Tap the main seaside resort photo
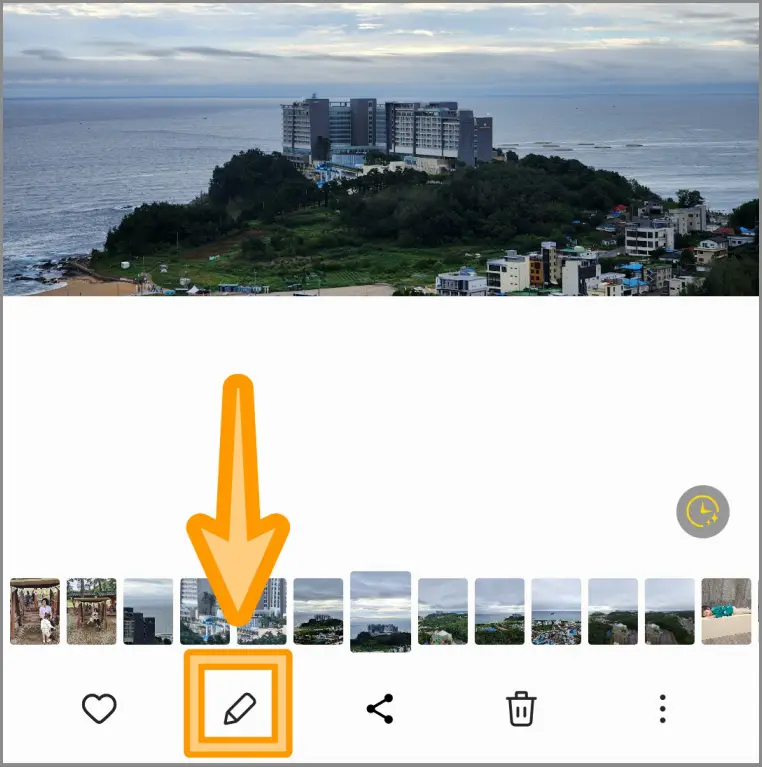This screenshot has width=762, height=767. [380, 150]
